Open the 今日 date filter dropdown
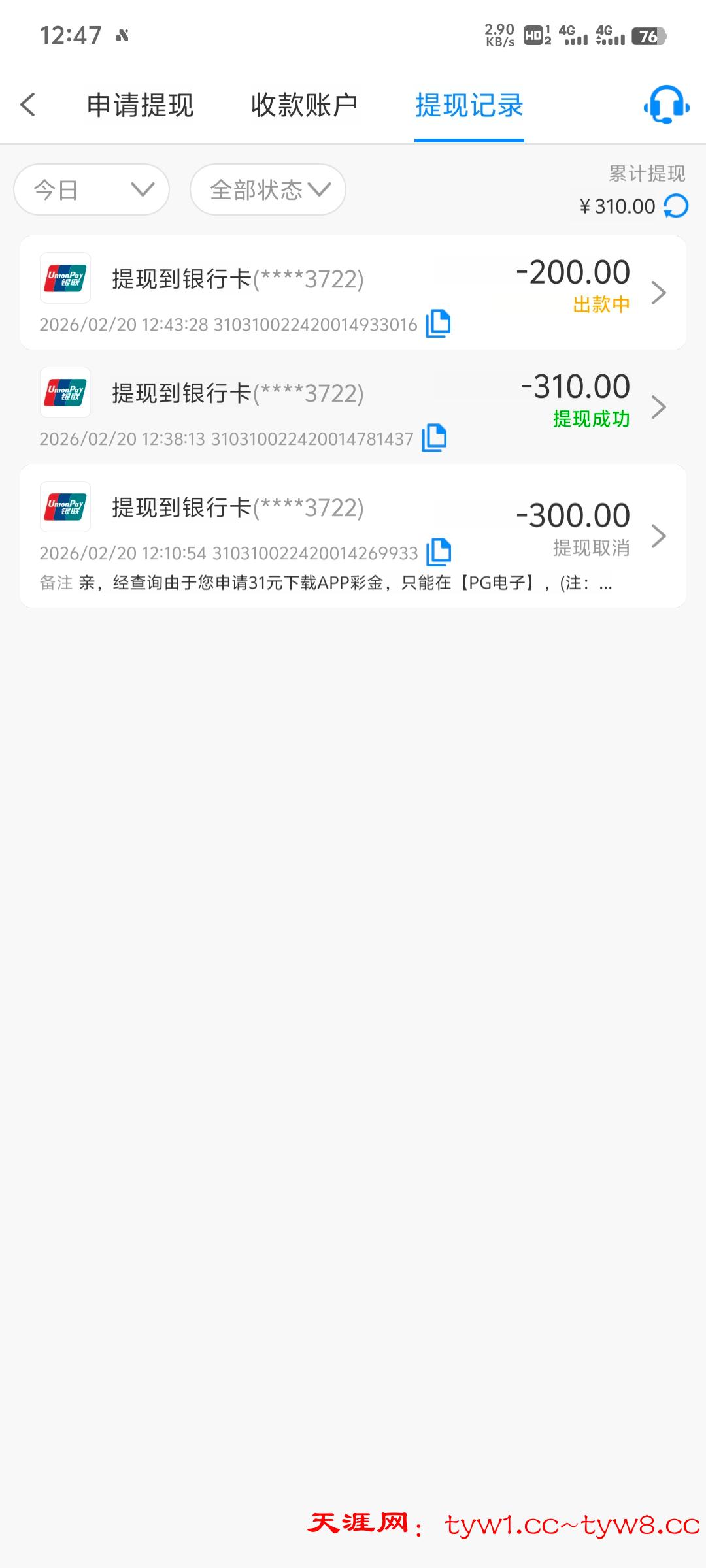Viewport: 706px width, 1568px height. coord(91,189)
